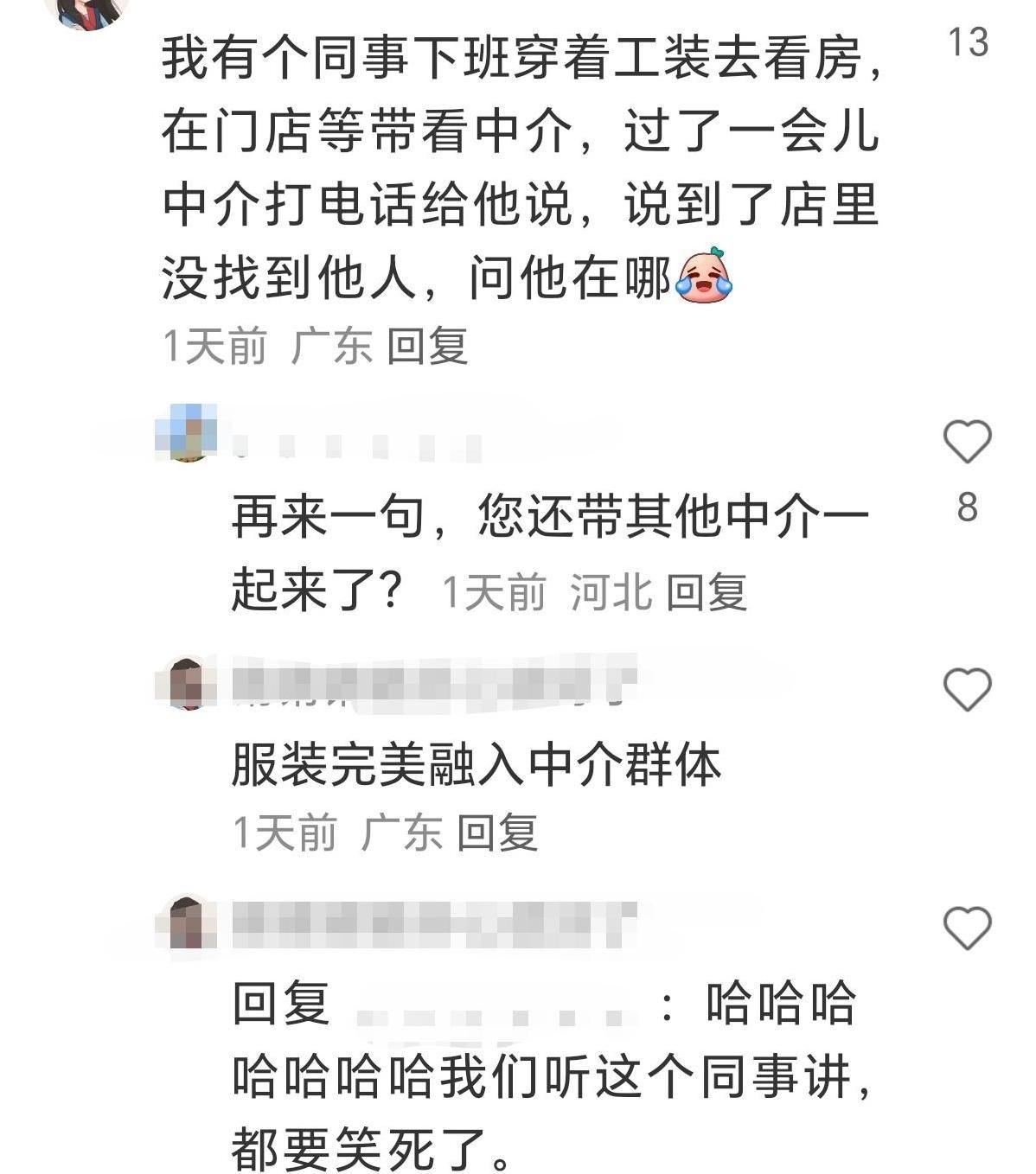
Task: Open avatar beside 服装完美融入中介群体 comment
Action: [186, 684]
